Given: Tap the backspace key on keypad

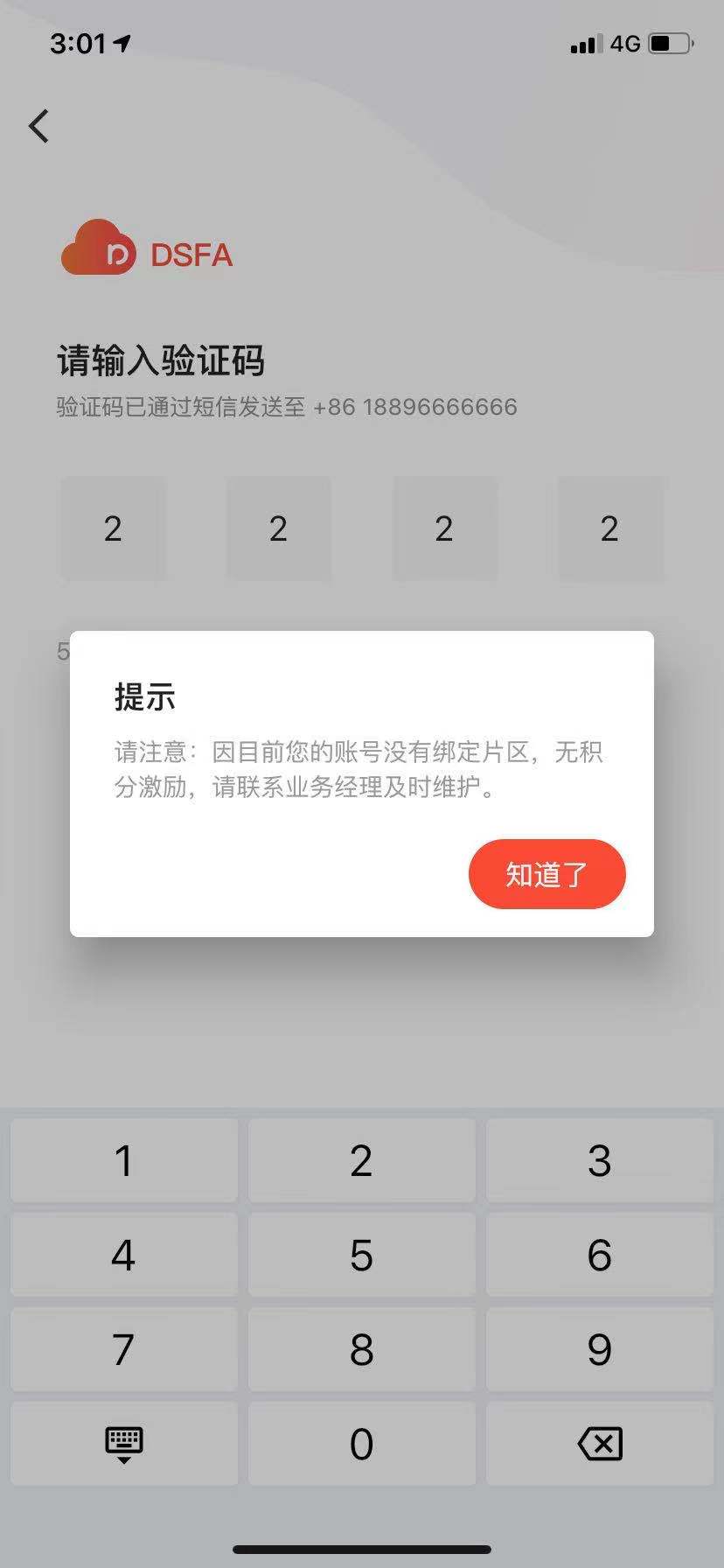Looking at the screenshot, I should click(600, 1443).
